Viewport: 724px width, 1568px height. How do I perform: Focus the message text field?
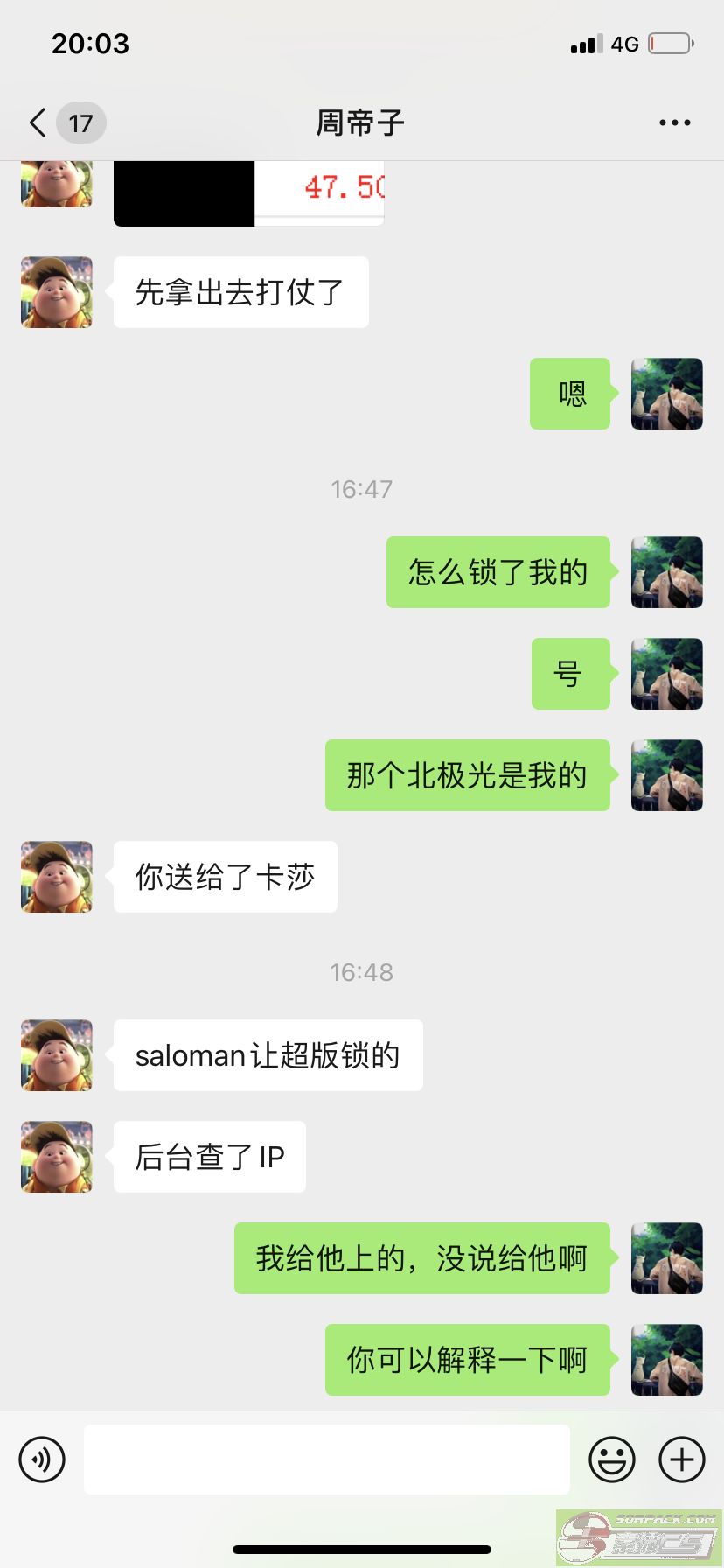click(x=326, y=1459)
